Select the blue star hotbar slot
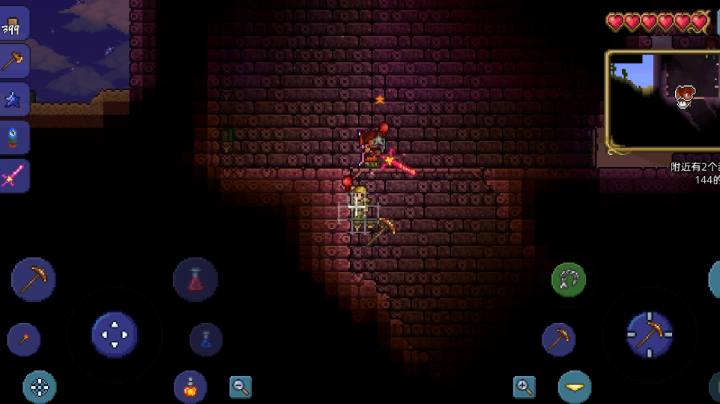720x404 pixels. point(14,99)
